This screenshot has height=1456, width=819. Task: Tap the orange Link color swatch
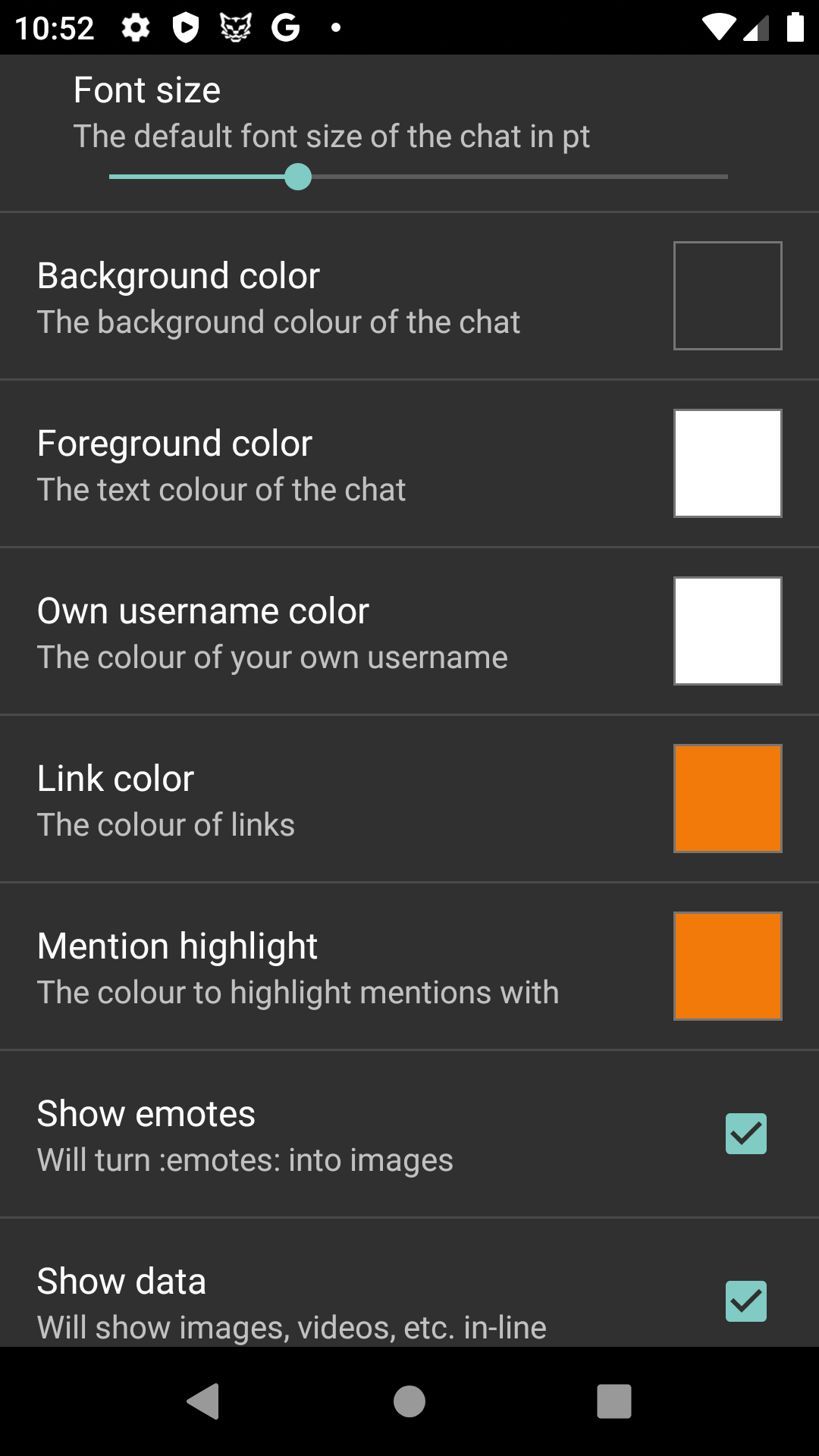coord(727,799)
